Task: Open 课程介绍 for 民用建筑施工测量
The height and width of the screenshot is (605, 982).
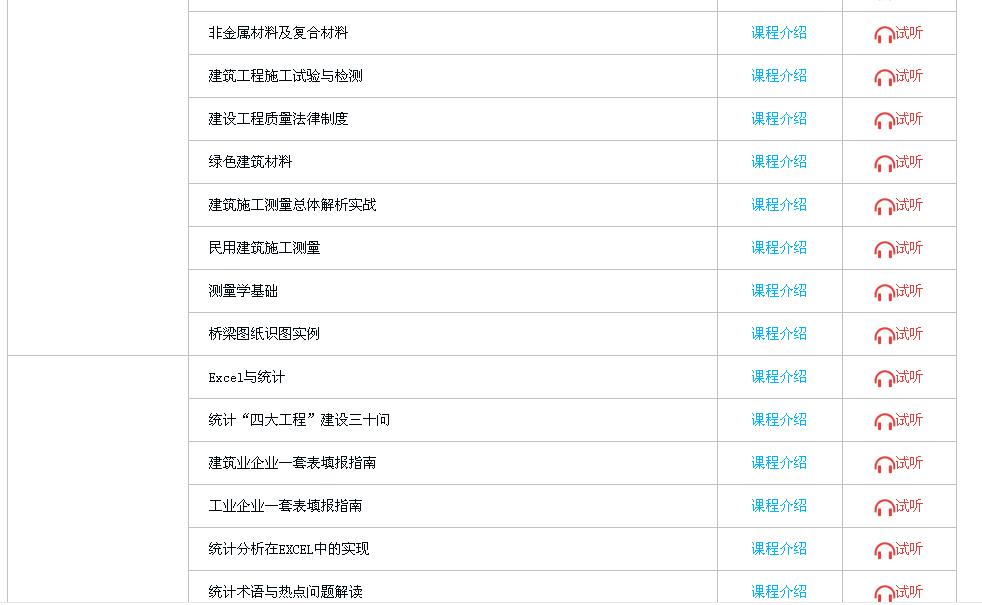Action: pyautogui.click(x=779, y=248)
